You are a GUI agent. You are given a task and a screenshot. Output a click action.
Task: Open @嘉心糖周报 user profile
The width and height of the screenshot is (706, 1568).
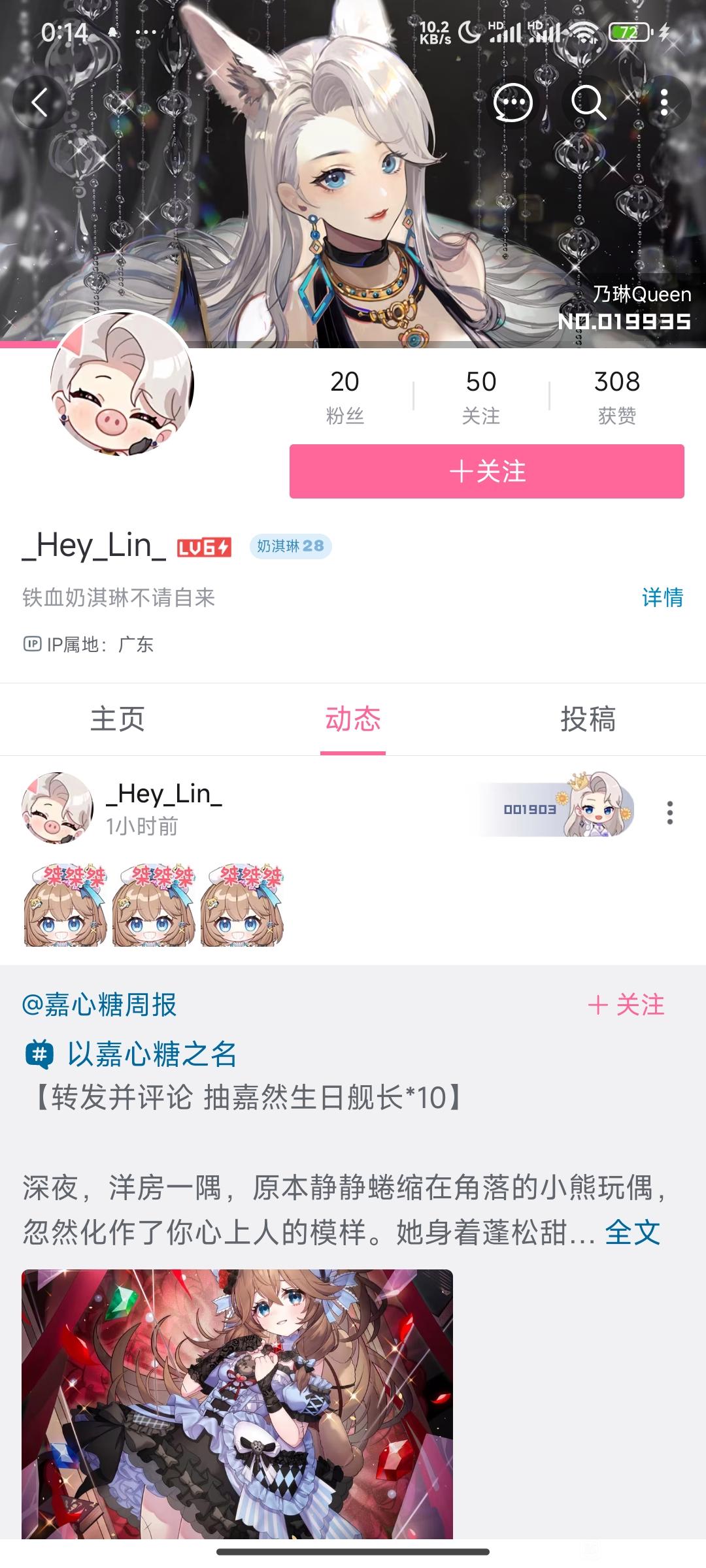tap(99, 1005)
